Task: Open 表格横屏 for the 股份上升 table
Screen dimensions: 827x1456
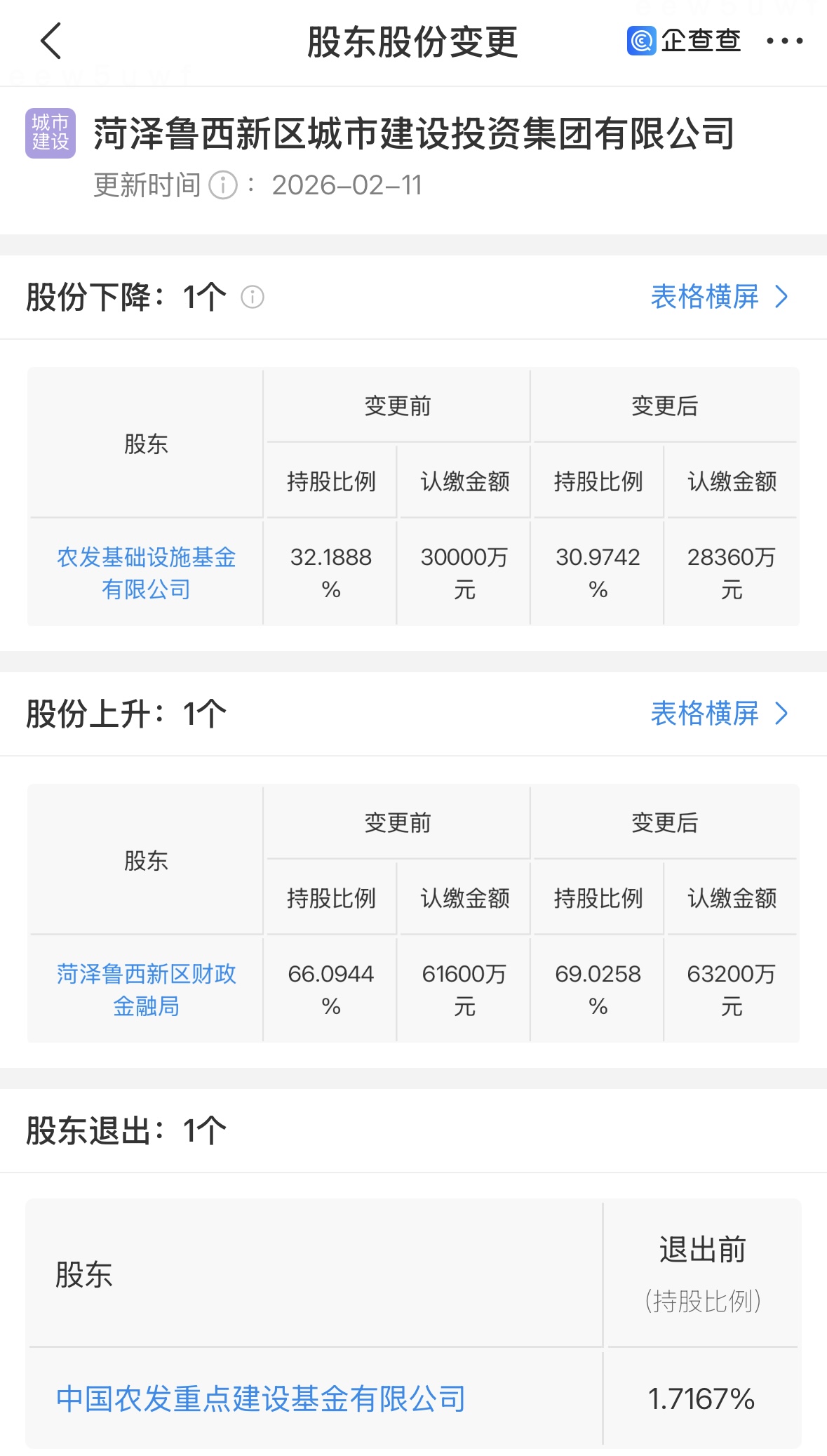Action: click(x=719, y=714)
